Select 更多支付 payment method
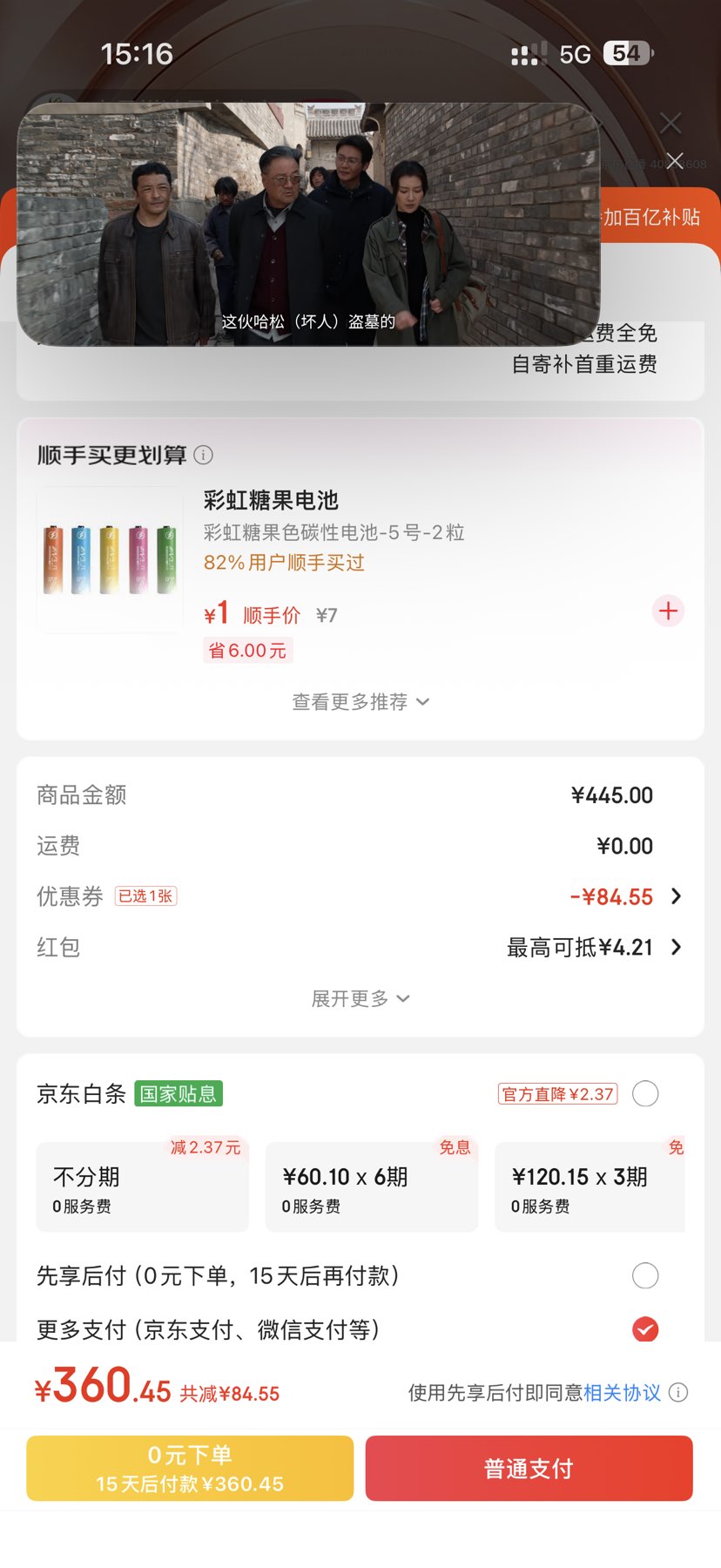Image resolution: width=721 pixels, height=1568 pixels. [644, 1330]
